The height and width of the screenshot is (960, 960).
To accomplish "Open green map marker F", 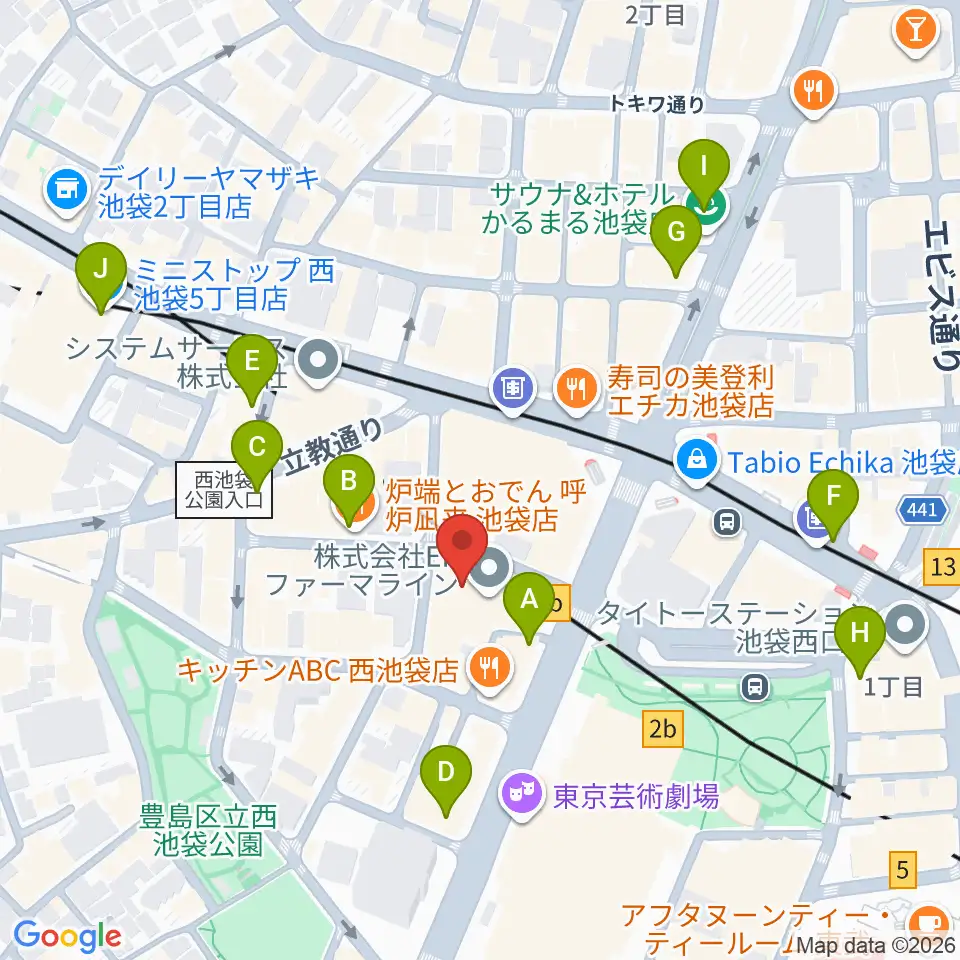I will [x=833, y=503].
